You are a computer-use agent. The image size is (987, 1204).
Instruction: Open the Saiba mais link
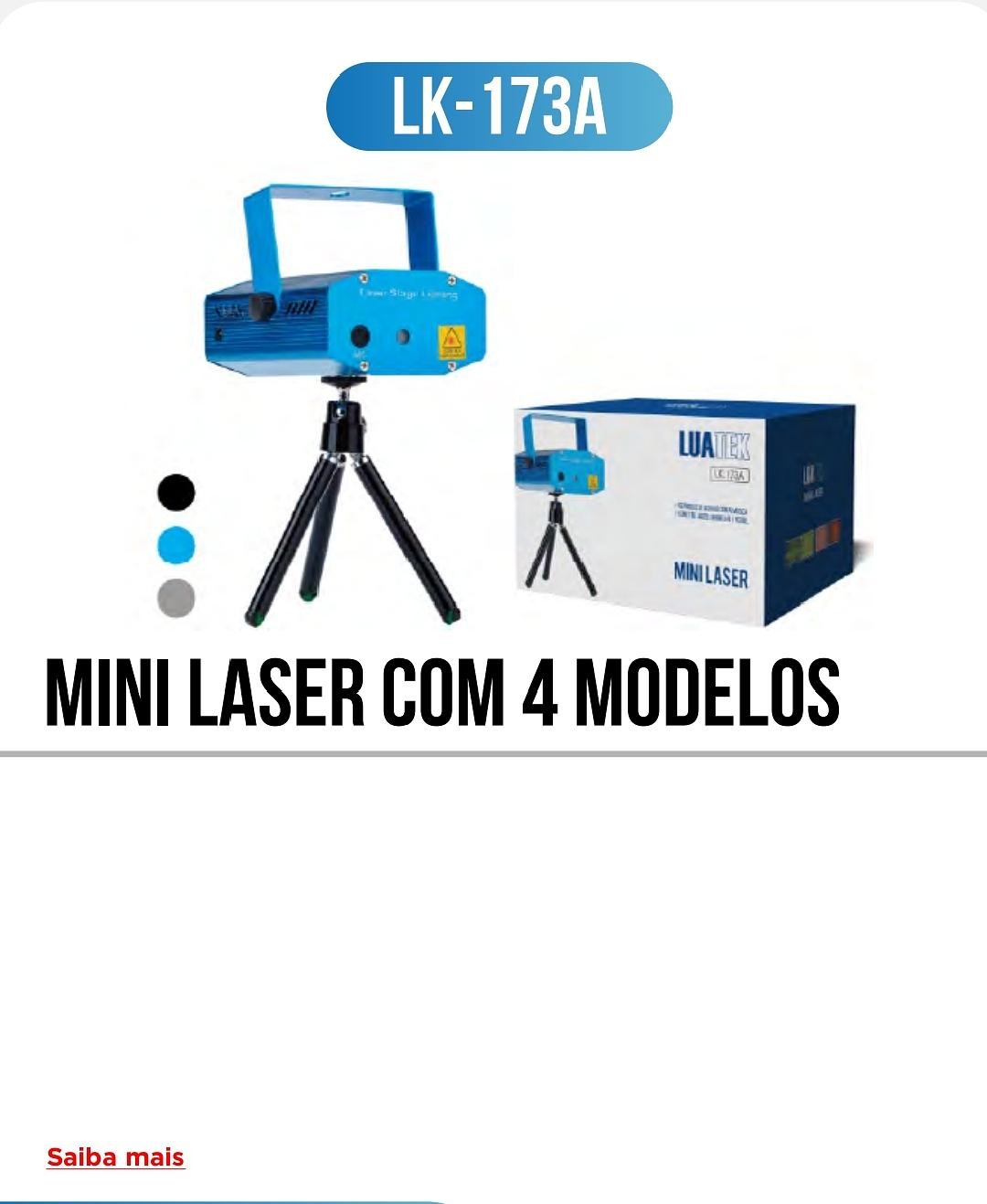(115, 1157)
